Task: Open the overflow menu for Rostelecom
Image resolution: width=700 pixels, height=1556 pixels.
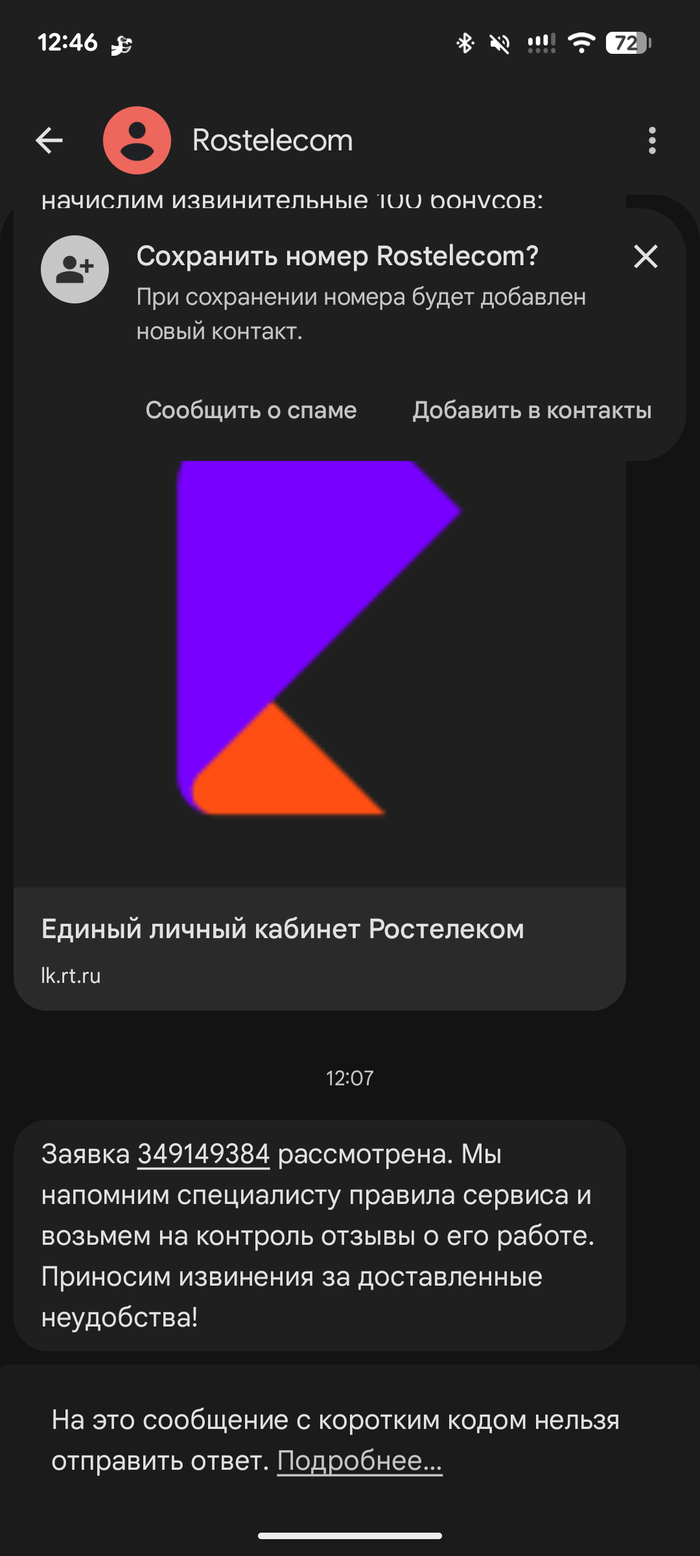Action: [x=652, y=141]
